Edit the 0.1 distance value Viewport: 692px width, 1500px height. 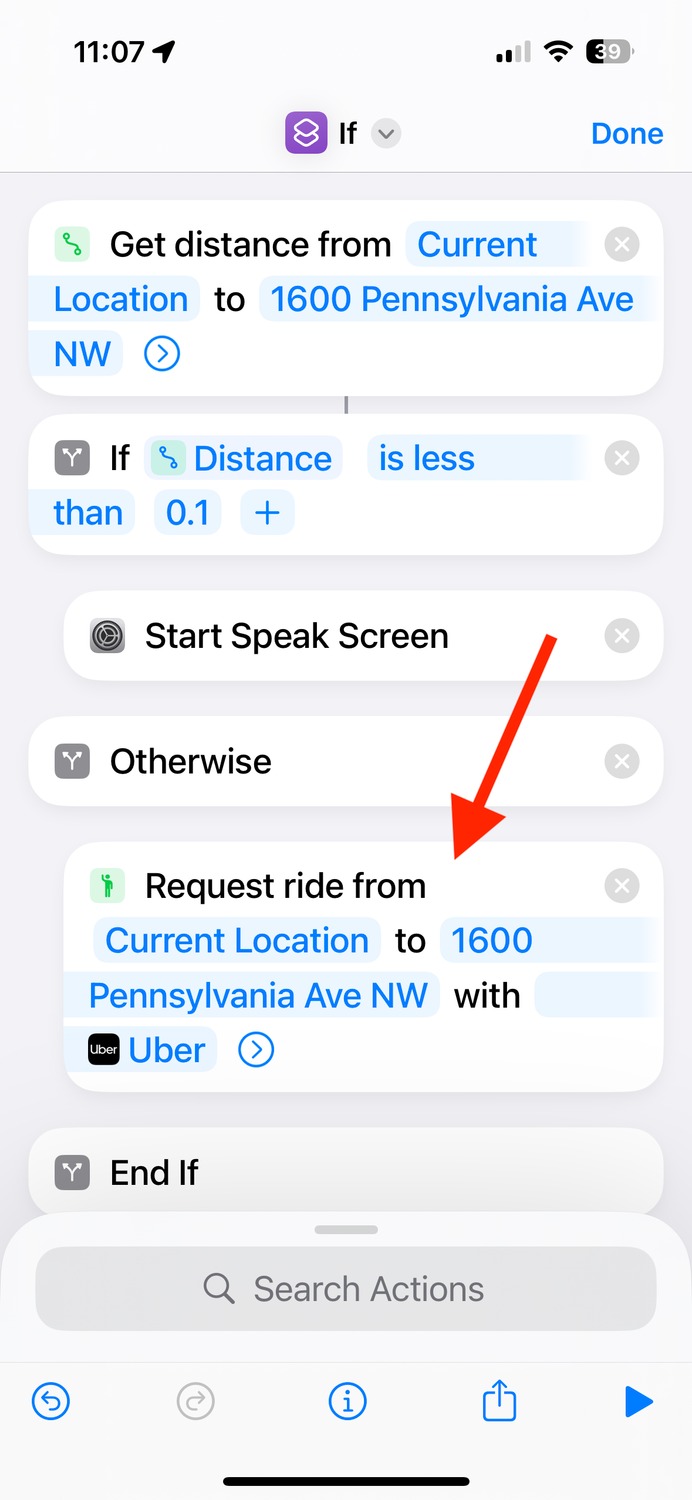(x=188, y=513)
